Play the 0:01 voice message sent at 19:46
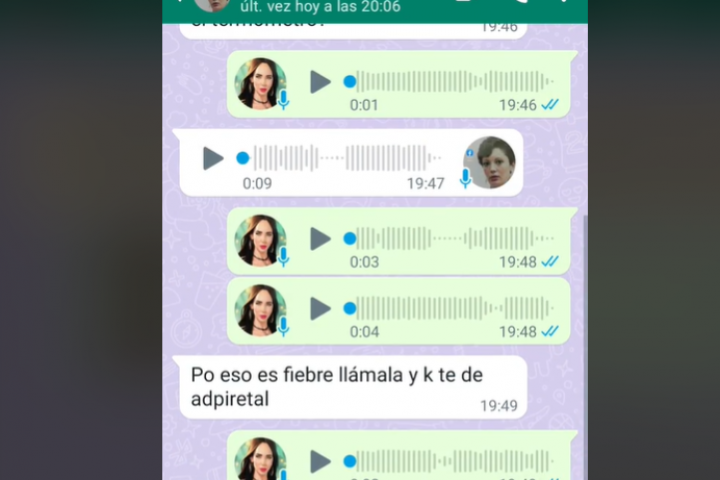Screen dimensions: 720x480 click(320, 82)
